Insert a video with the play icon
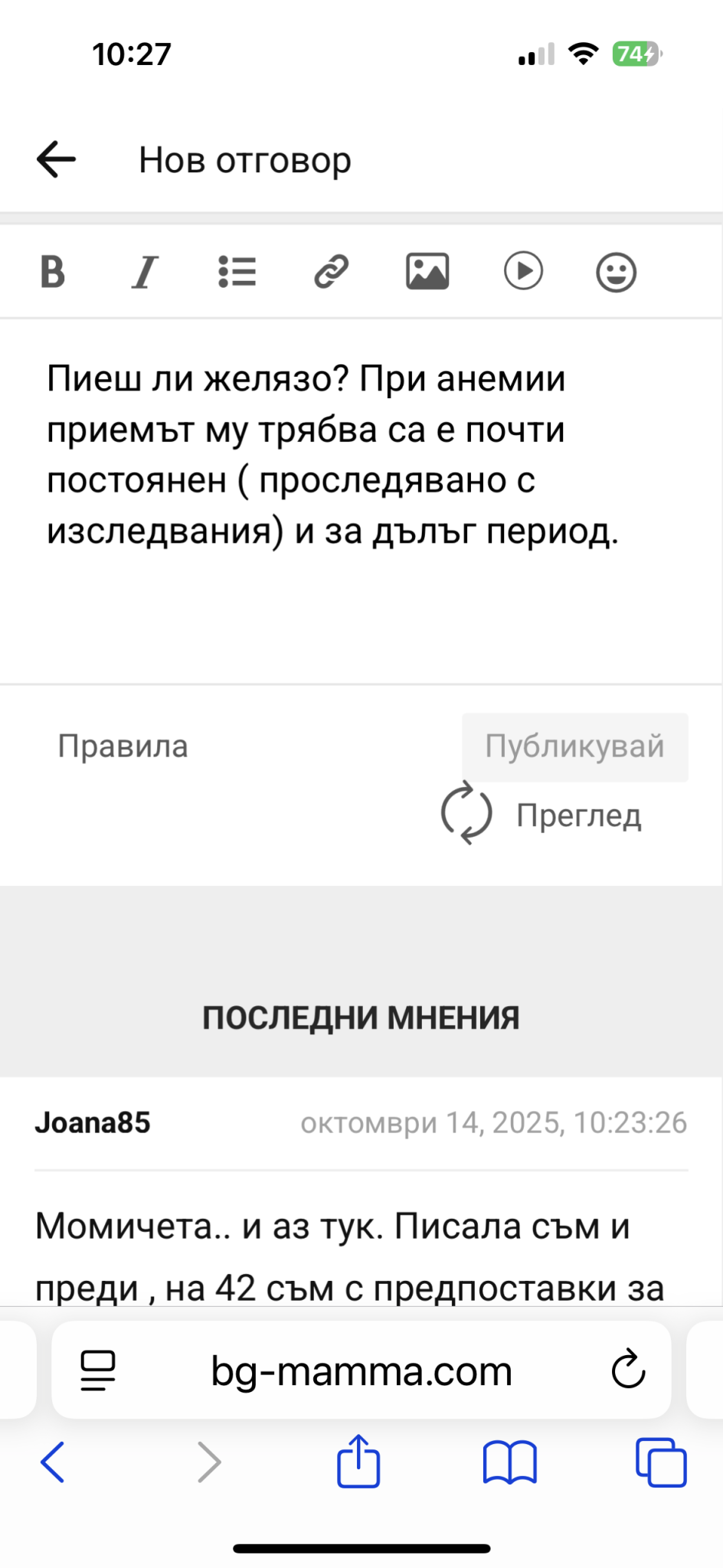The image size is (723, 1568). 524,272
